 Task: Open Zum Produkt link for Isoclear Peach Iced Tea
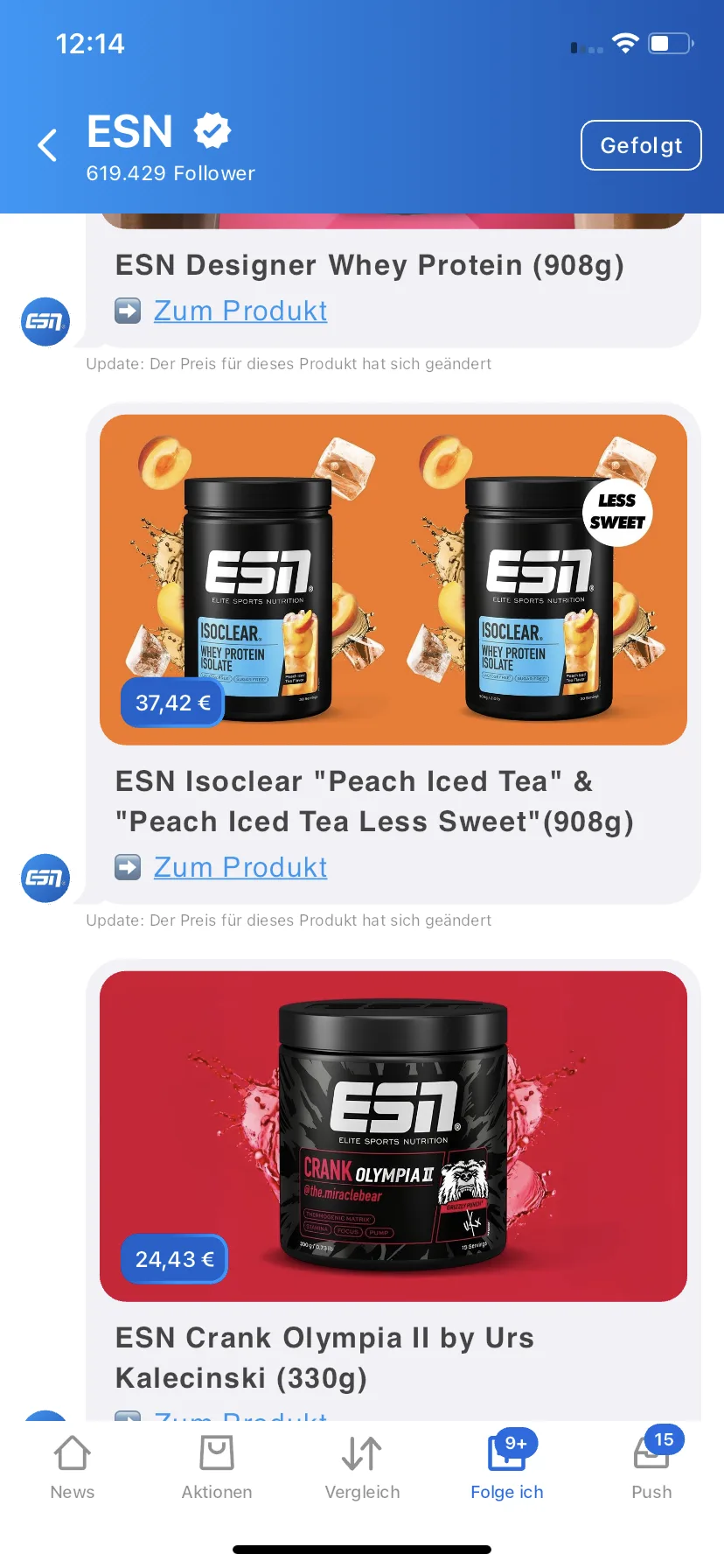[x=240, y=867]
